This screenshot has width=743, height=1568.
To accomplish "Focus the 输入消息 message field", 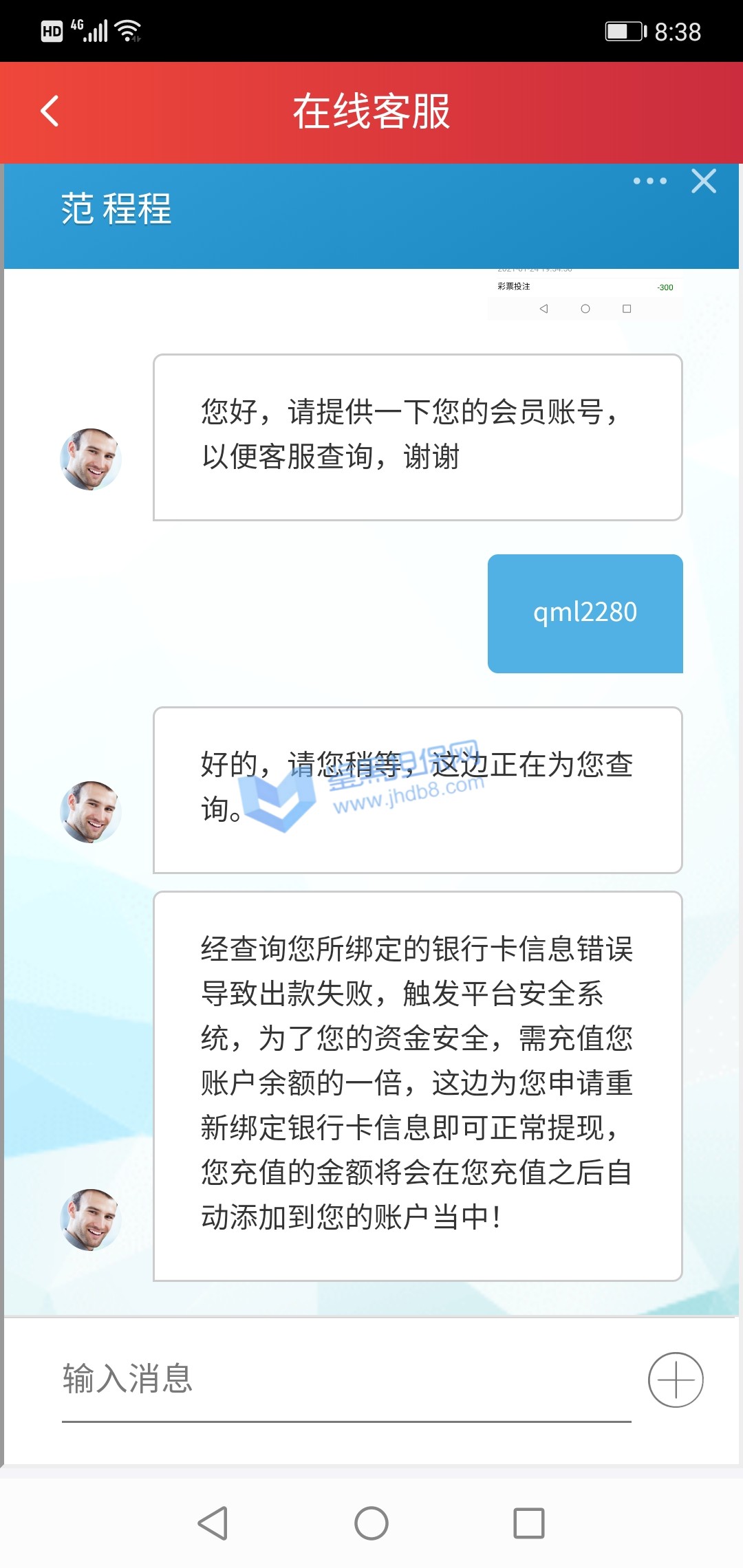I will pyautogui.click(x=344, y=1380).
